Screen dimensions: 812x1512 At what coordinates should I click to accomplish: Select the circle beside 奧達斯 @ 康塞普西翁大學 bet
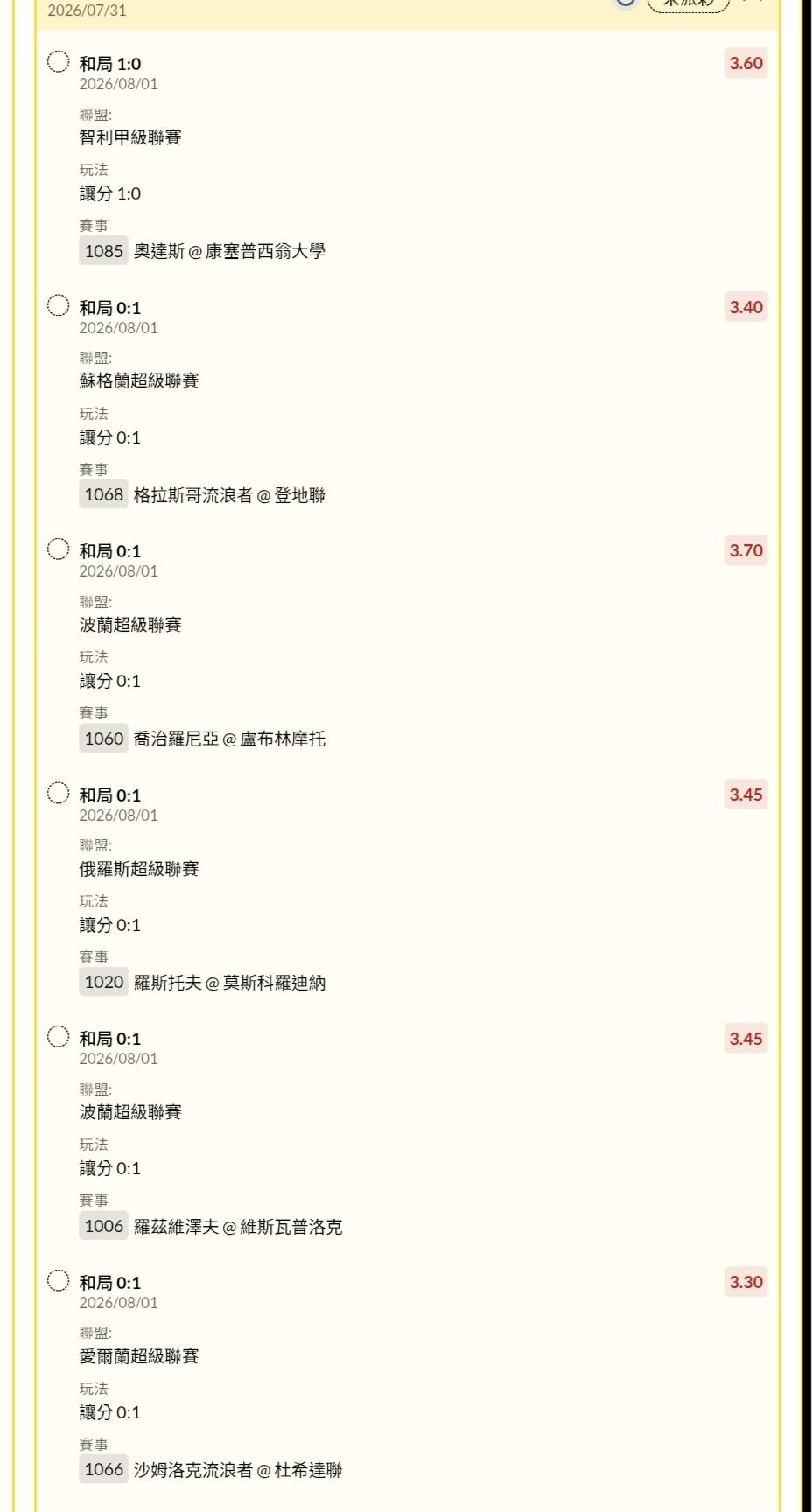tap(58, 62)
